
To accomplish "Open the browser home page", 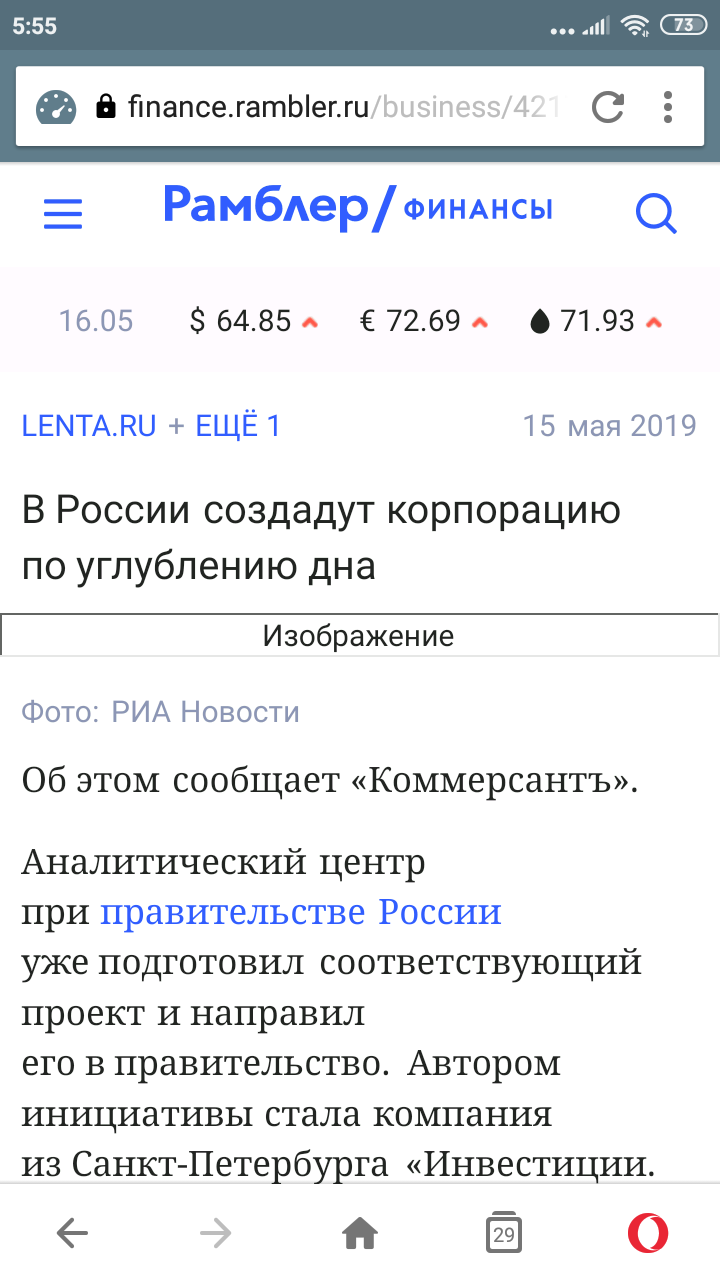I will click(360, 1234).
